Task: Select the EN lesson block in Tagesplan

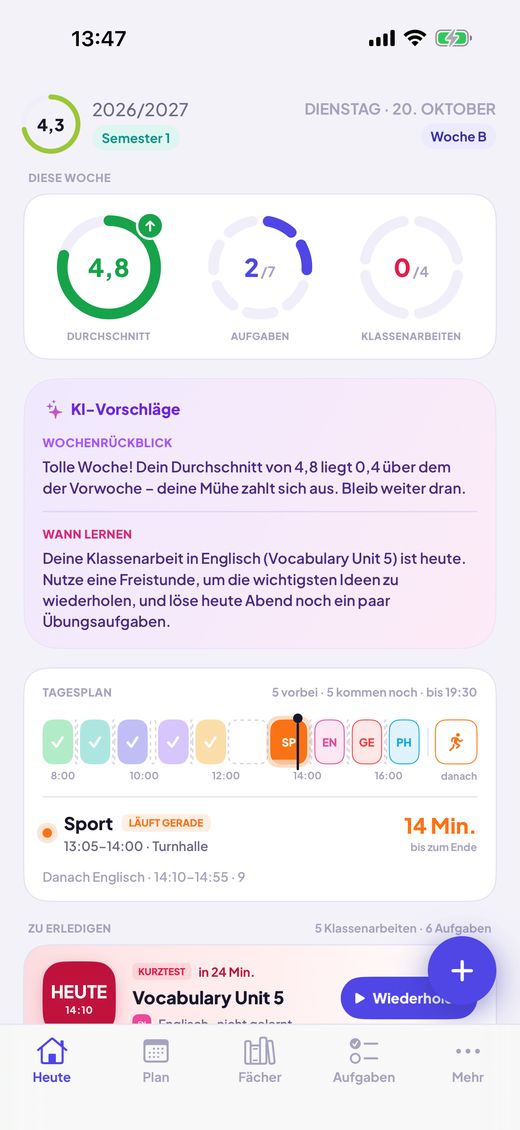Action: [329, 742]
